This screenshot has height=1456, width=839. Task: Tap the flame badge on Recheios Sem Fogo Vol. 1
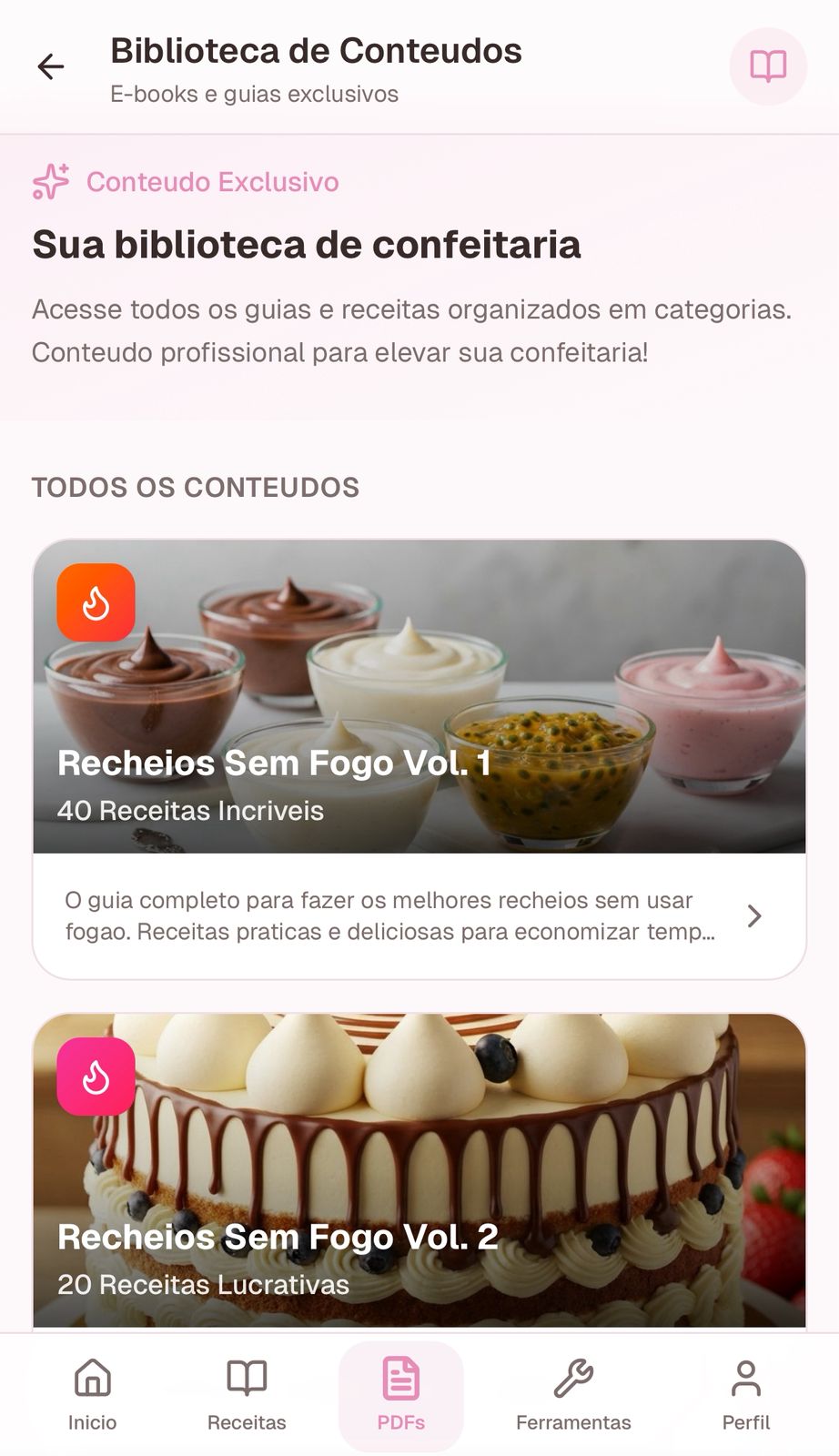pos(96,602)
